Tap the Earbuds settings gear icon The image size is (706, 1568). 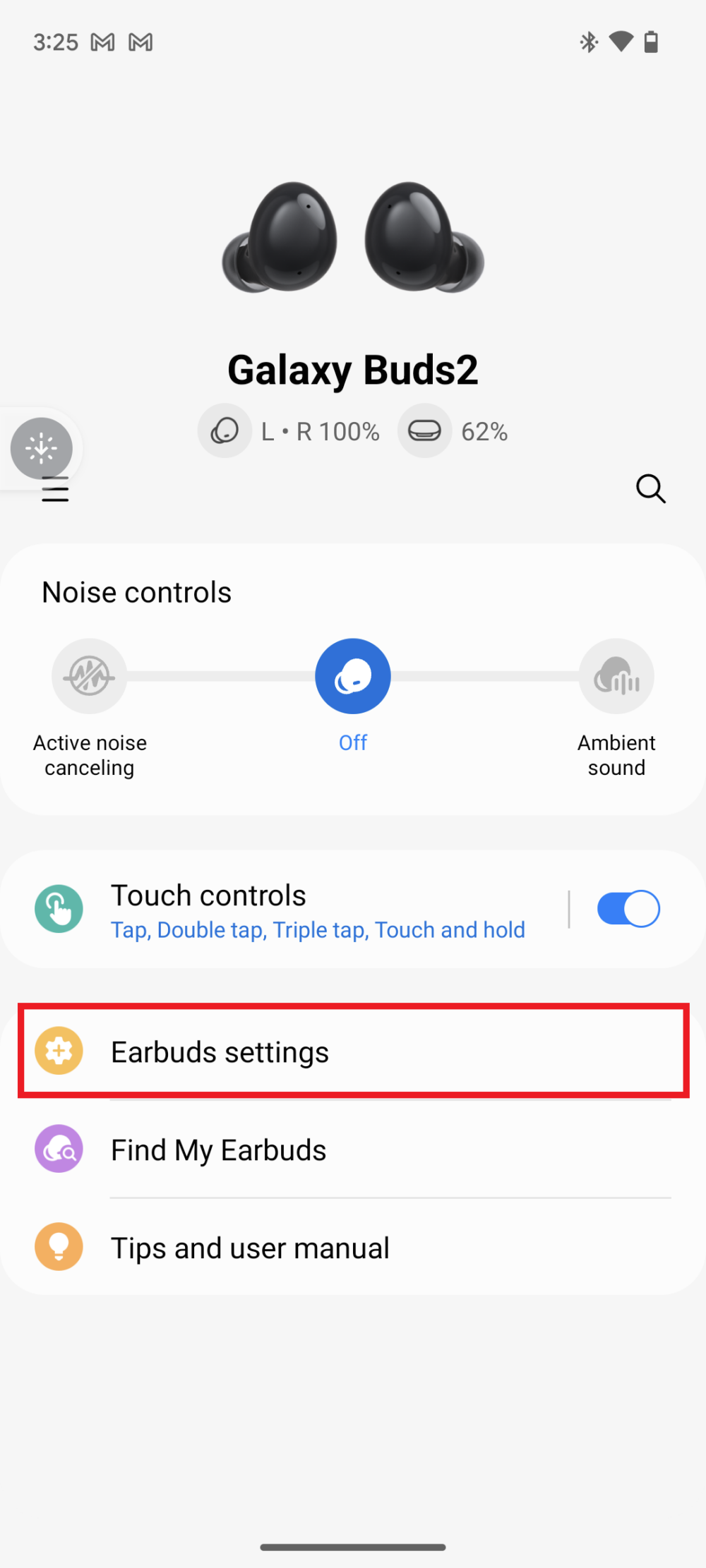[x=59, y=1051]
